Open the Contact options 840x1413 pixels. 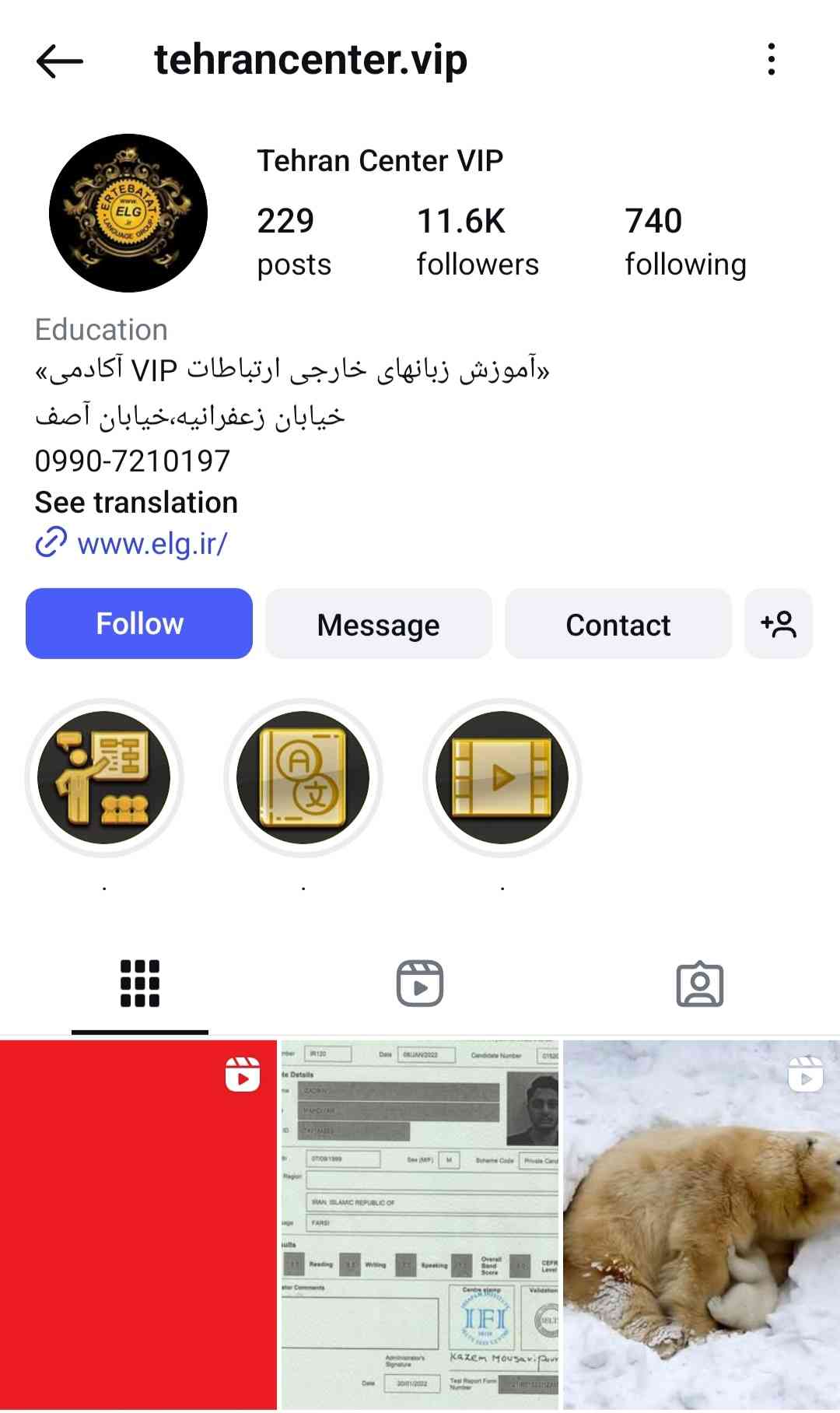(x=618, y=624)
